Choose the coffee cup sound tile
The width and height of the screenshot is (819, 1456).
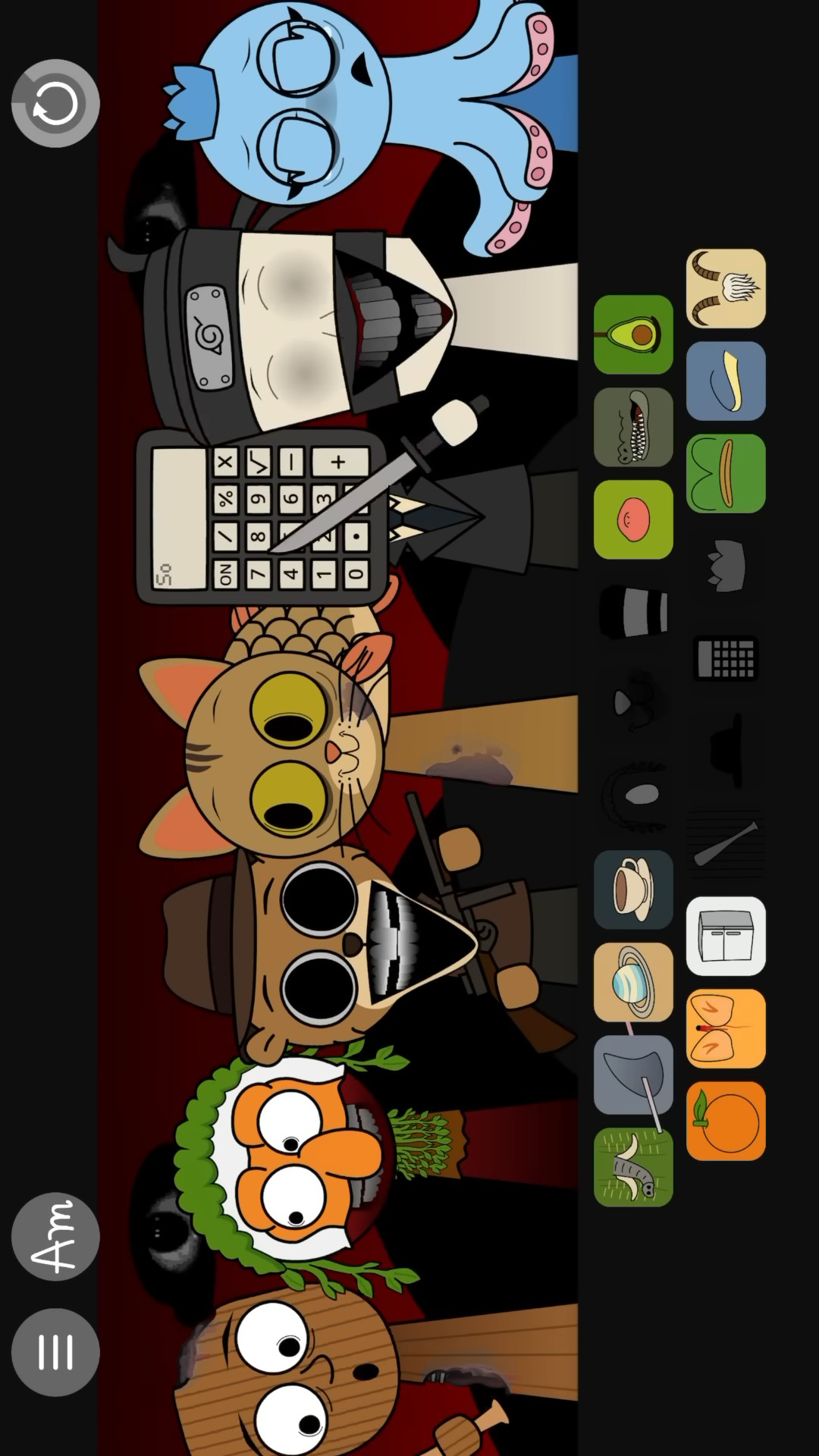point(633,890)
